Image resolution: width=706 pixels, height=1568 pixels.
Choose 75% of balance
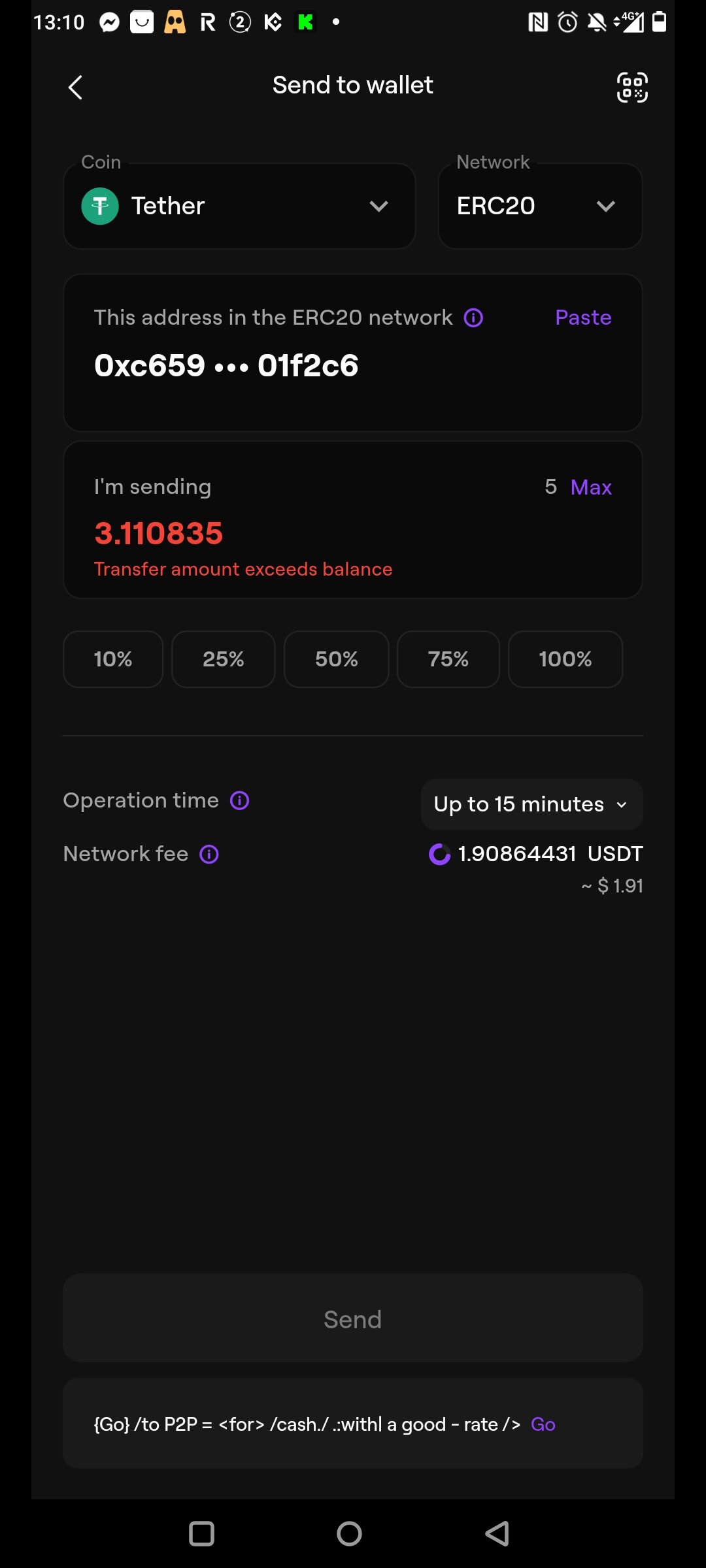click(x=448, y=659)
